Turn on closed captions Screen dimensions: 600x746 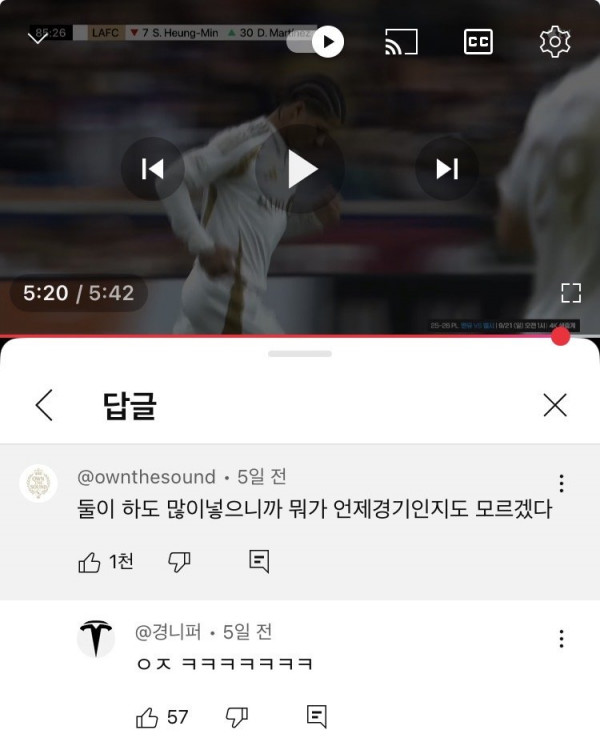[478, 41]
